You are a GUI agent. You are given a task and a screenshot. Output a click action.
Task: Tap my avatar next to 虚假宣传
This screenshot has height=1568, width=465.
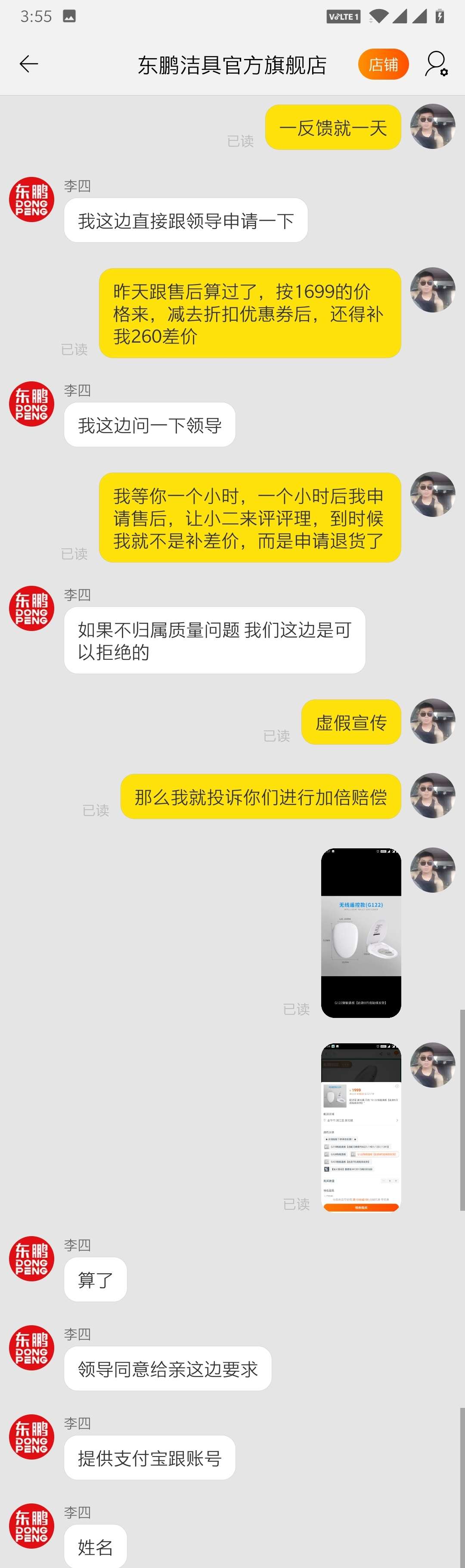(433, 721)
